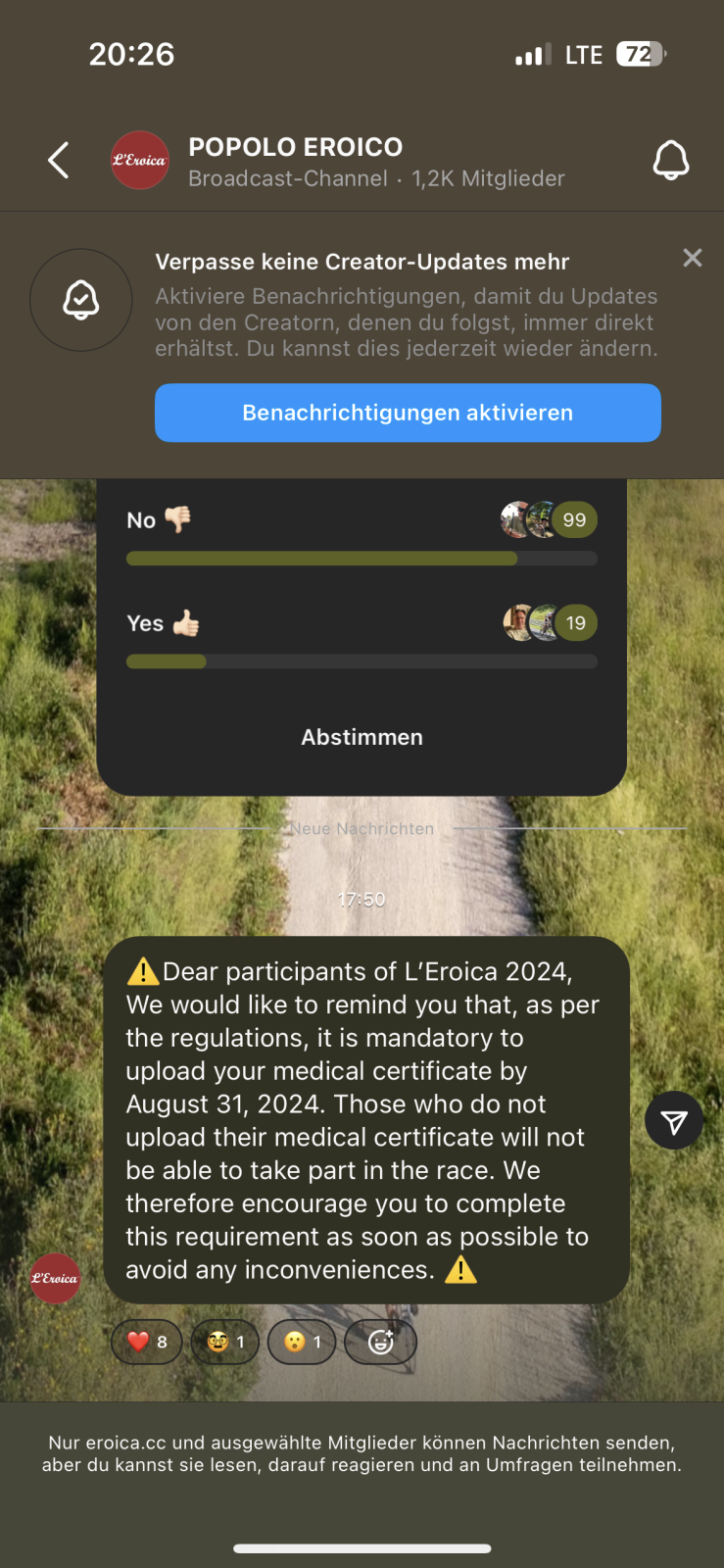Dismiss the Creator-Updates banner

click(693, 258)
